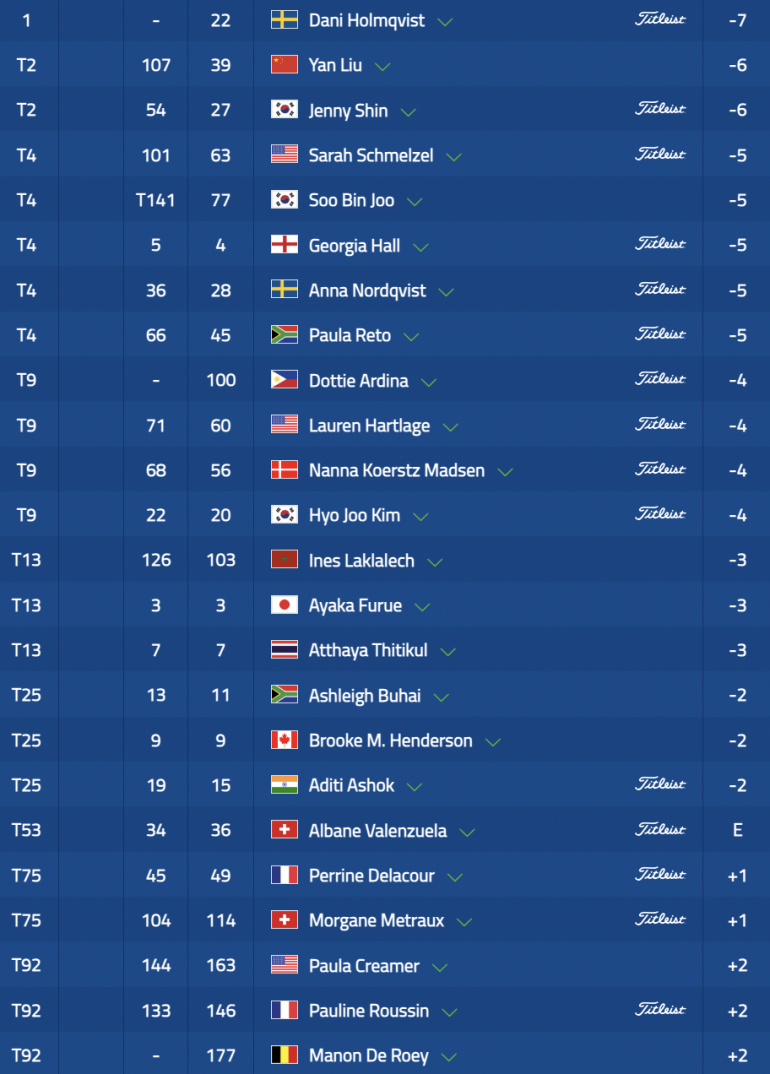Image resolution: width=770 pixels, height=1074 pixels.
Task: Open Nanna Koerstz Madsen's details
Action: 505,472
